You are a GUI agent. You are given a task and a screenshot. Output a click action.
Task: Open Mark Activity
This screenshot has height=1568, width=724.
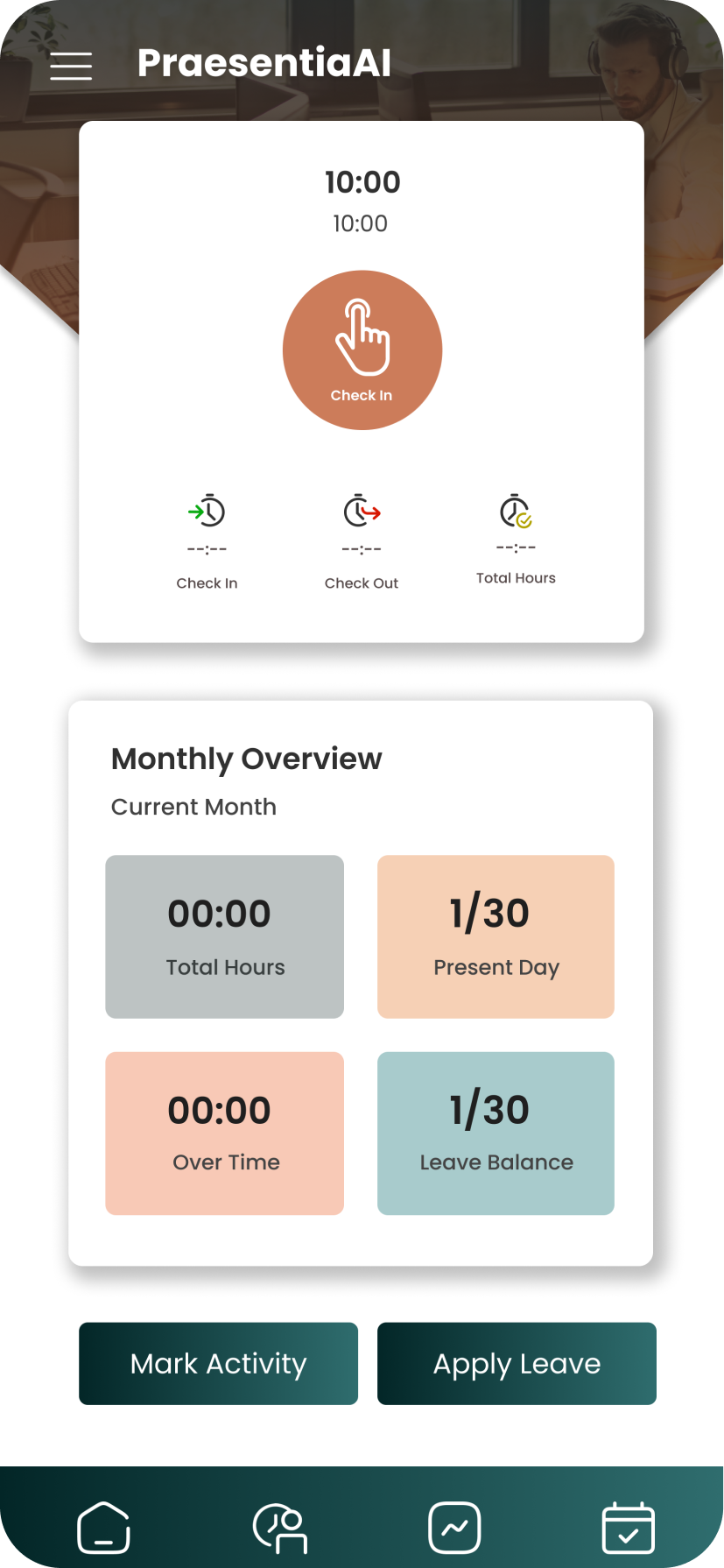click(x=218, y=1363)
